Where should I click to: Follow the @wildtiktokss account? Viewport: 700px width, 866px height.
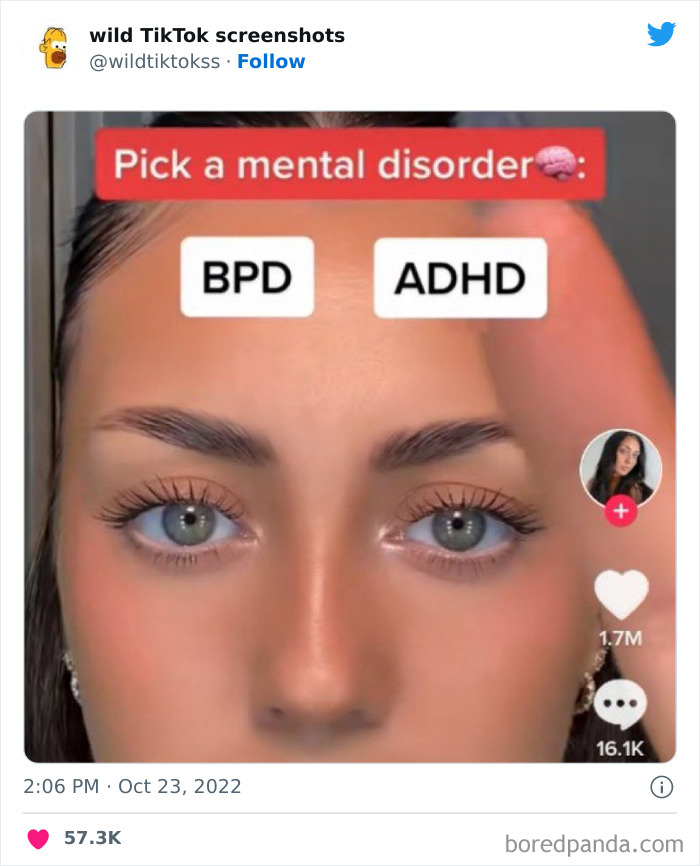[271, 61]
